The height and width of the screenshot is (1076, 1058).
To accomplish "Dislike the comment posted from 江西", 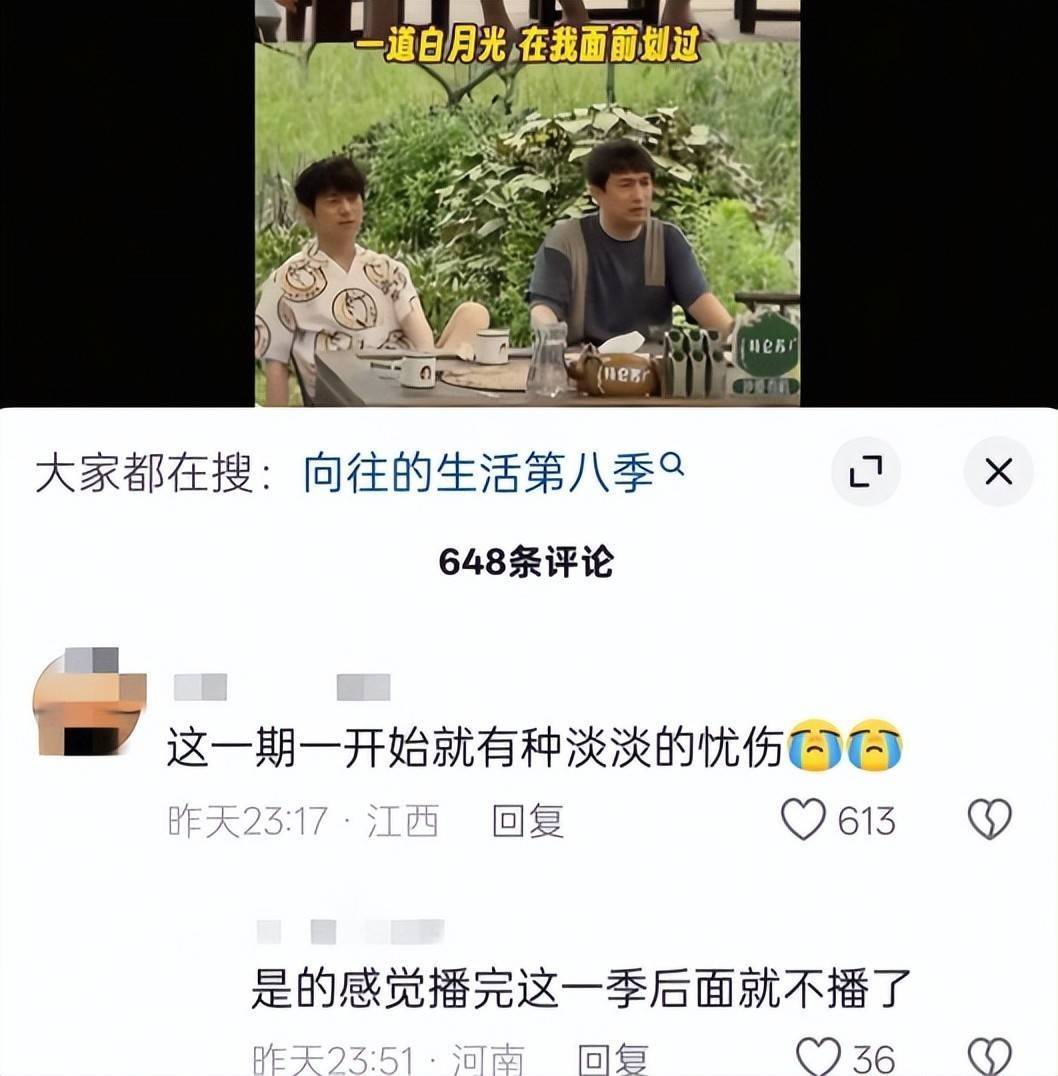I will pyautogui.click(x=989, y=820).
